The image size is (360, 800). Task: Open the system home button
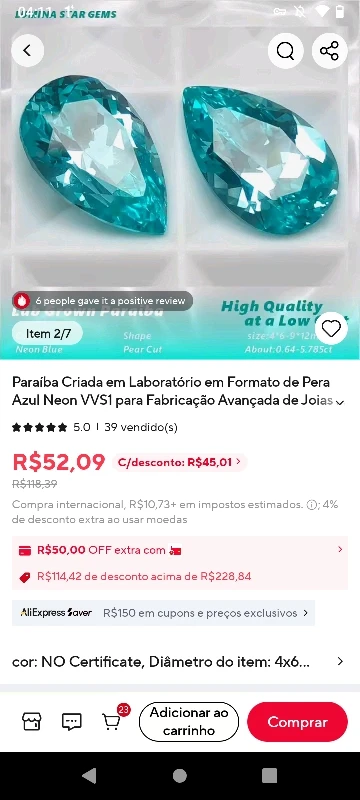click(x=179, y=776)
